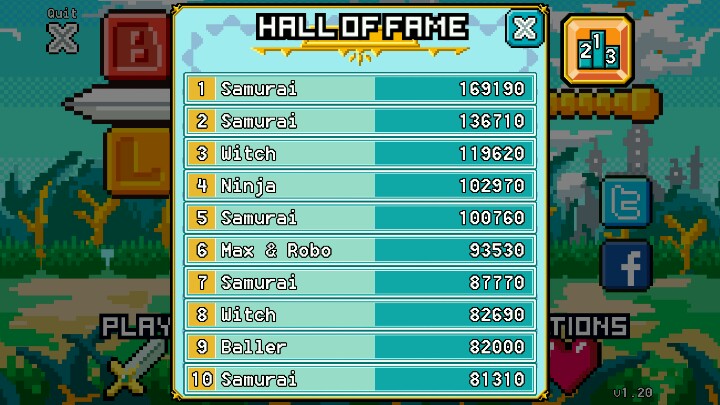The image size is (720, 405).
Task: Tap the Quit X button
Action: (x=62, y=38)
